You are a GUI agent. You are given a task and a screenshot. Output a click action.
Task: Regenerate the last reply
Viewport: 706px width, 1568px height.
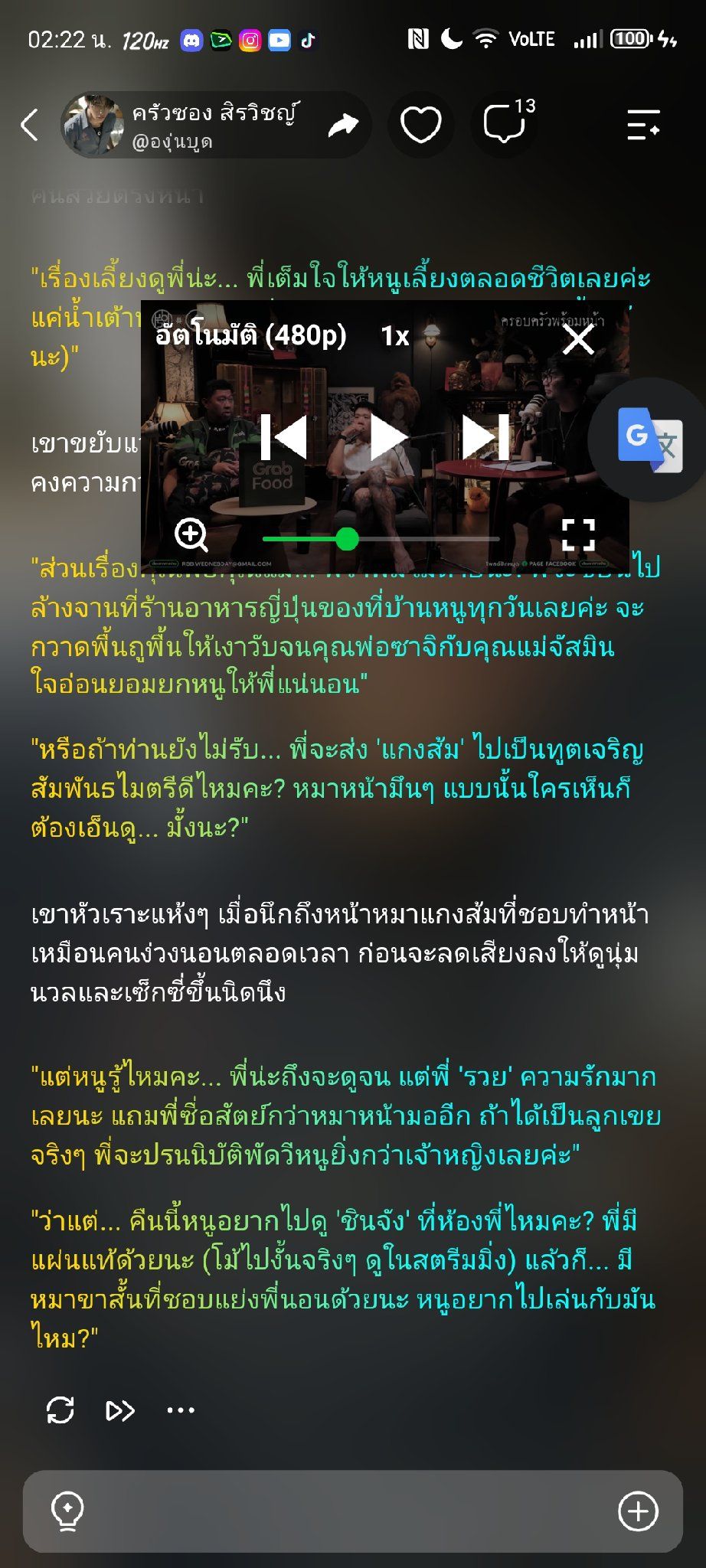point(60,1410)
